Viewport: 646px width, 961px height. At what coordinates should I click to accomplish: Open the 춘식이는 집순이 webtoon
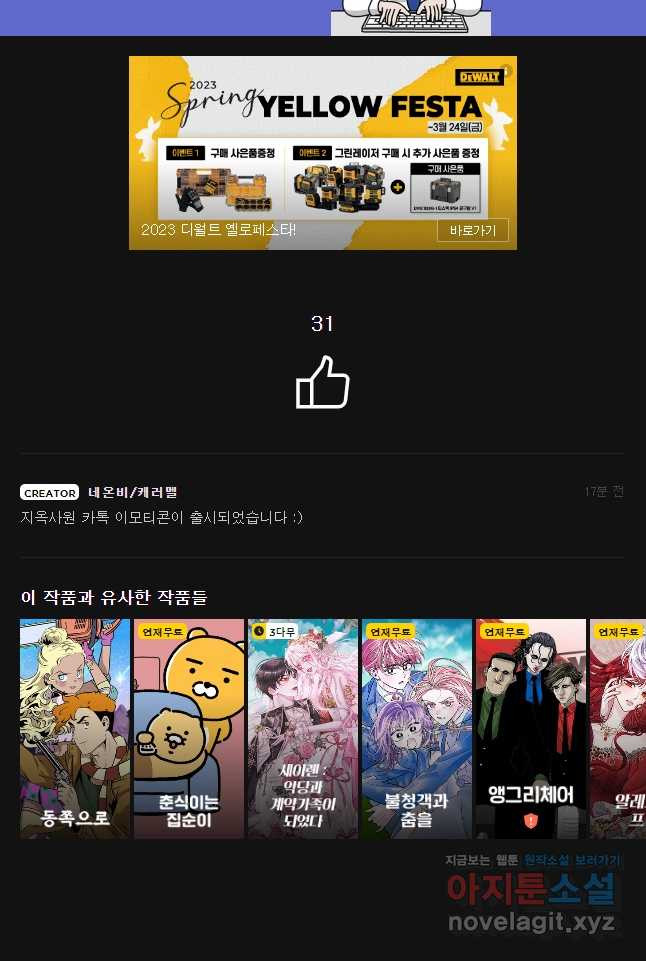189,728
